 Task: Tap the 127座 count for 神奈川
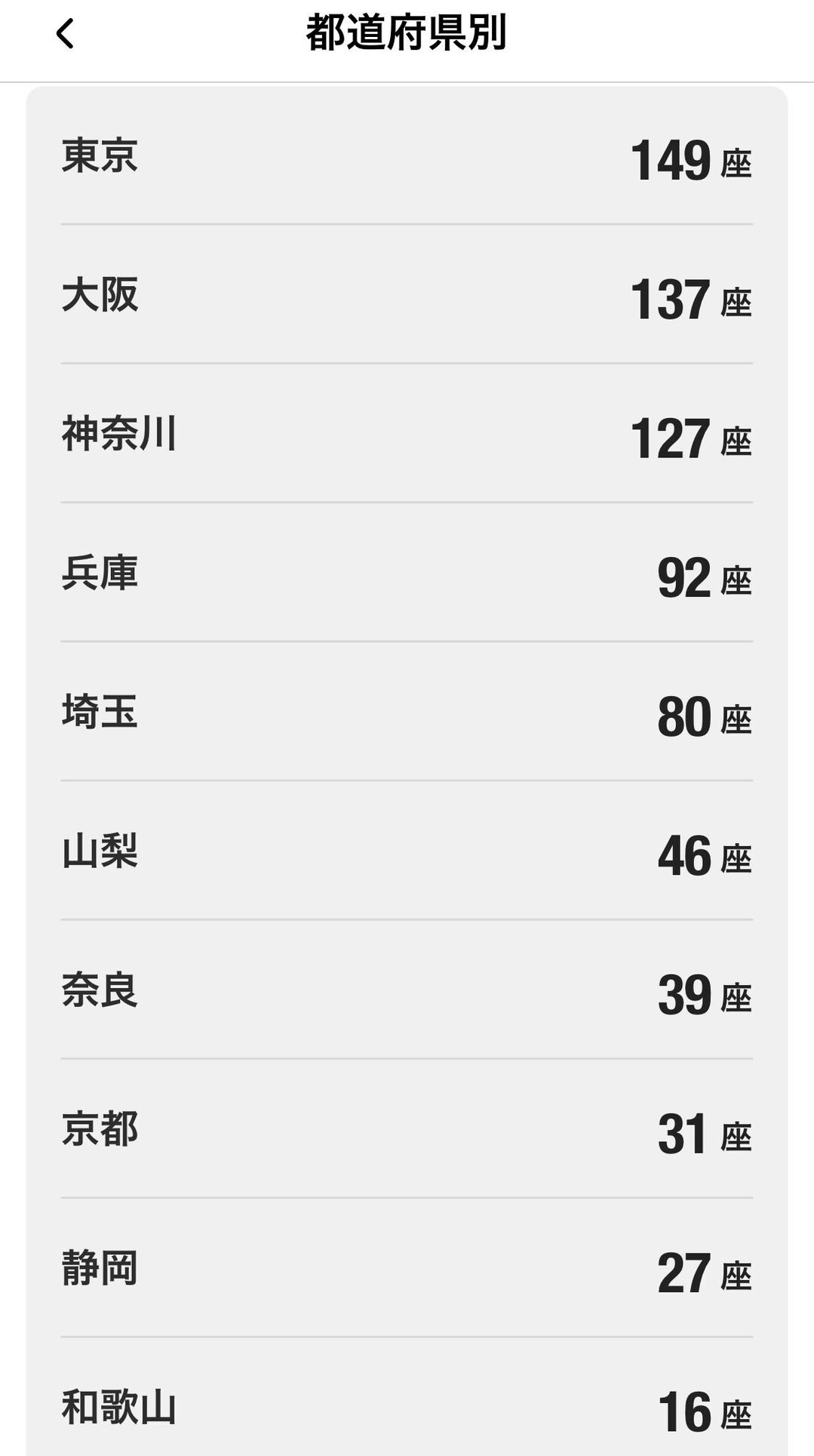tap(690, 439)
